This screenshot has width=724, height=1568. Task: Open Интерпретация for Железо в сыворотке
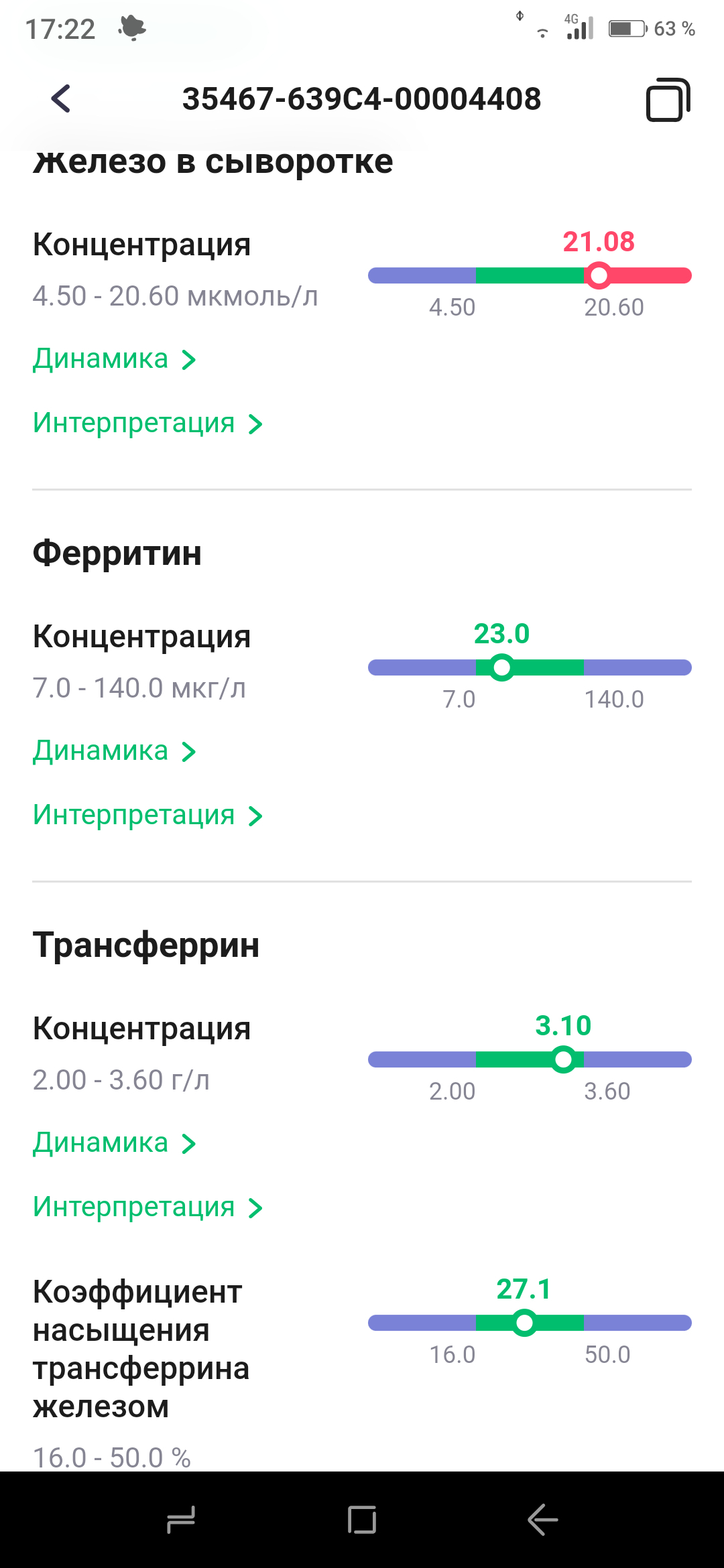[147, 423]
